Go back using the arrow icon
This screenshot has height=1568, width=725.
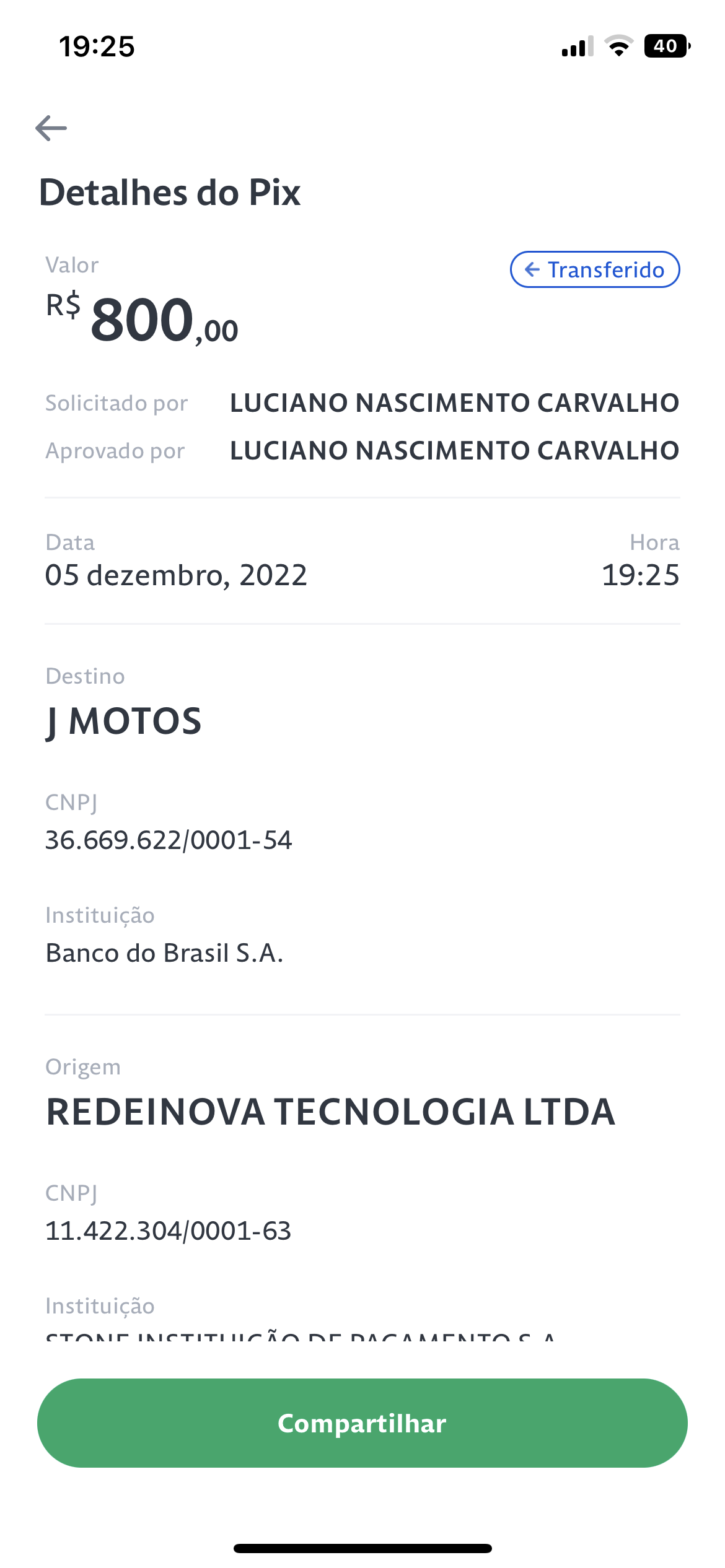click(x=51, y=128)
